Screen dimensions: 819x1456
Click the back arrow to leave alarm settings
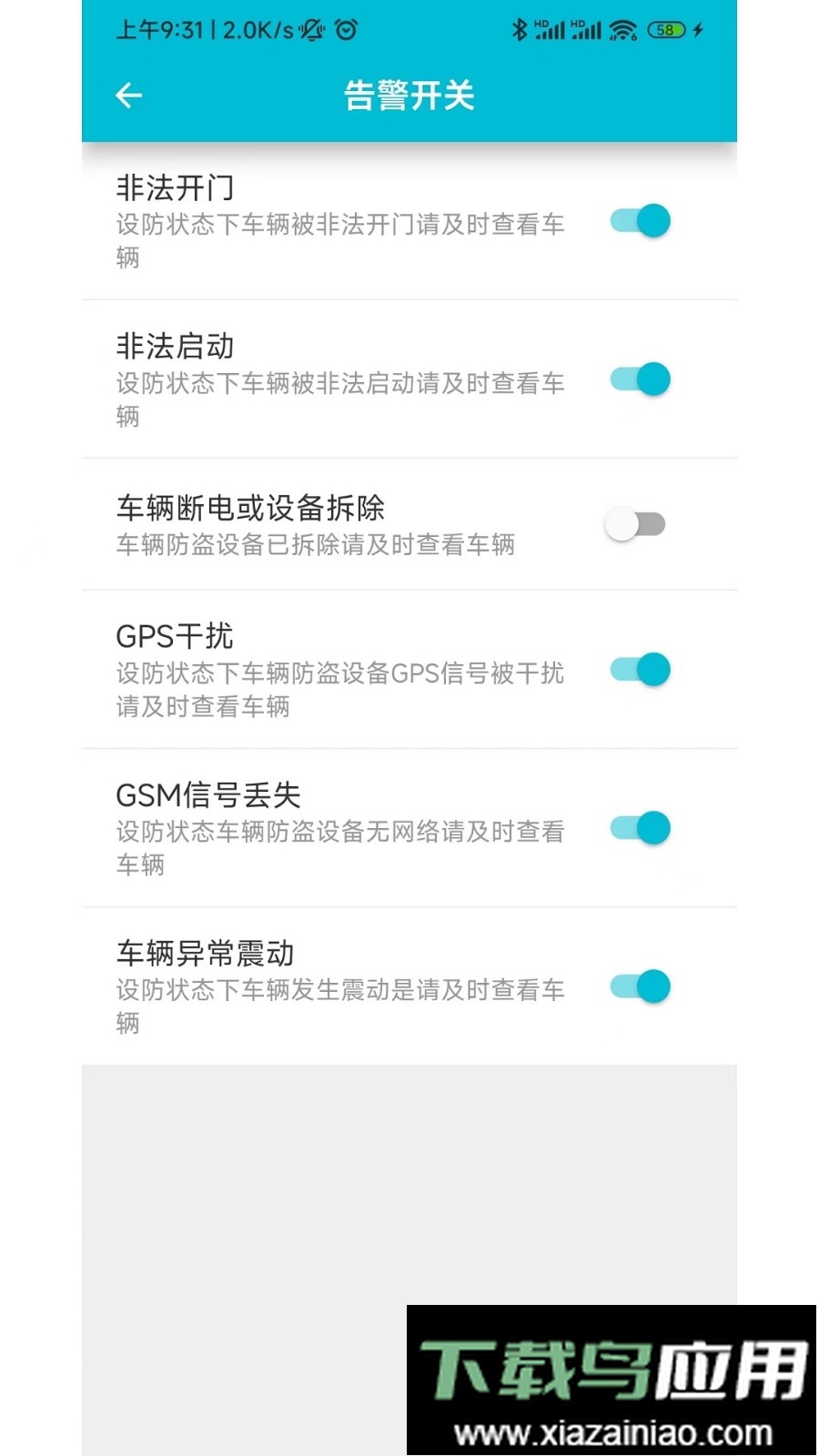click(x=128, y=96)
